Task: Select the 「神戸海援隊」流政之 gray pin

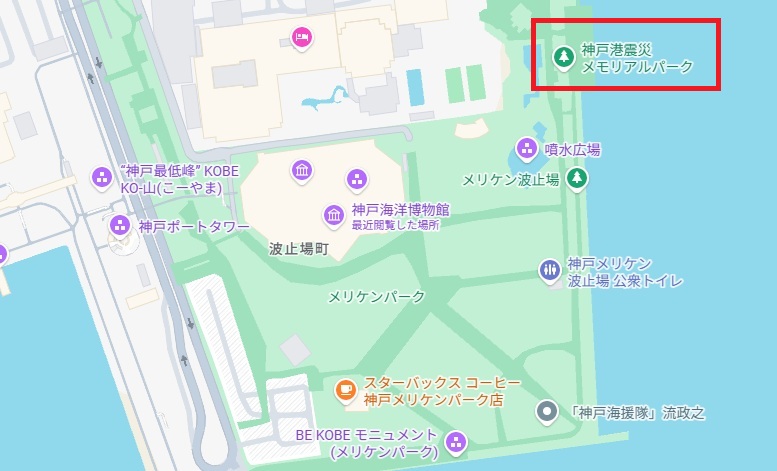Action: (x=546, y=410)
